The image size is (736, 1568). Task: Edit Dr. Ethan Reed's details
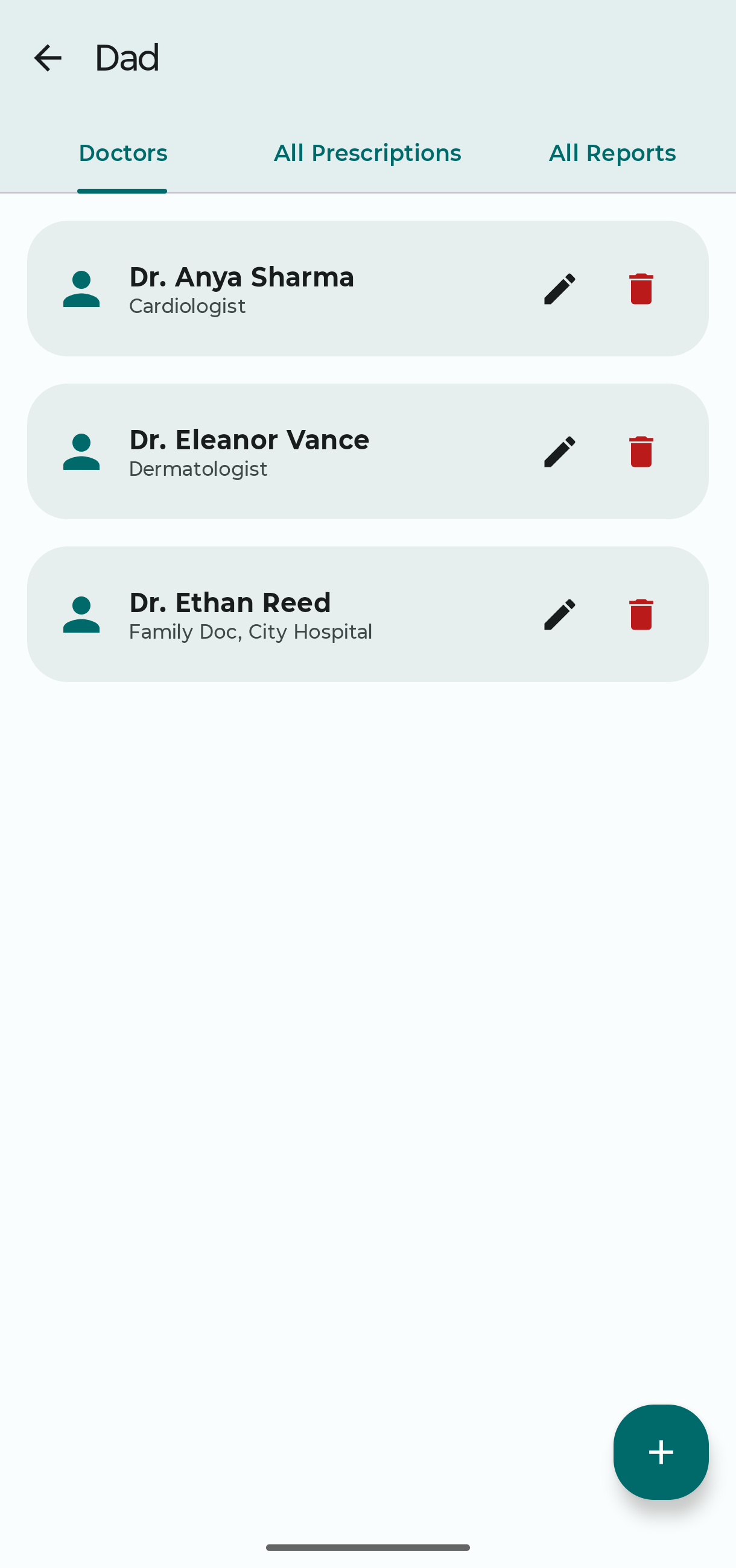click(x=559, y=615)
